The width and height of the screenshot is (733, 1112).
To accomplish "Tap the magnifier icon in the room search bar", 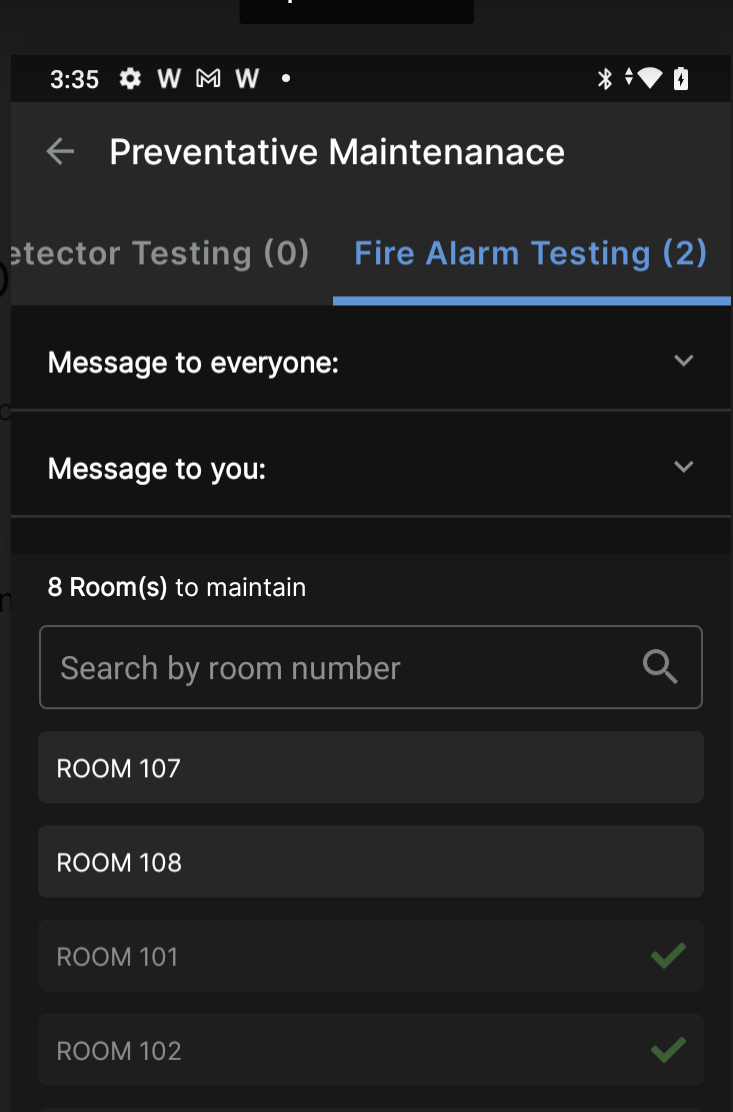I will click(660, 666).
